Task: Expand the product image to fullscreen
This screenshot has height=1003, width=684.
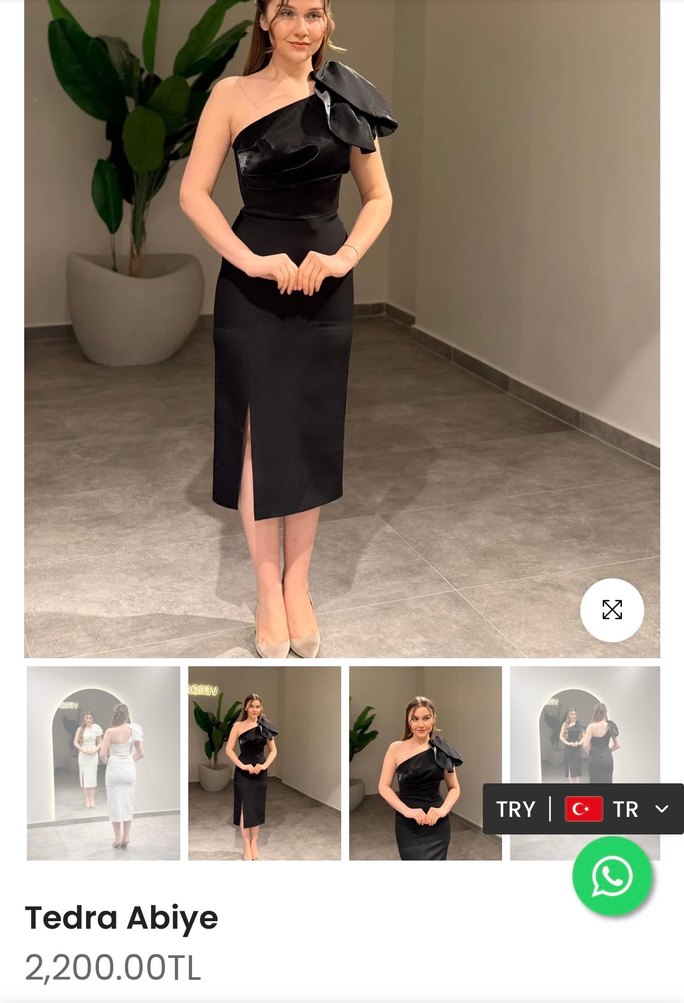Action: click(x=612, y=610)
